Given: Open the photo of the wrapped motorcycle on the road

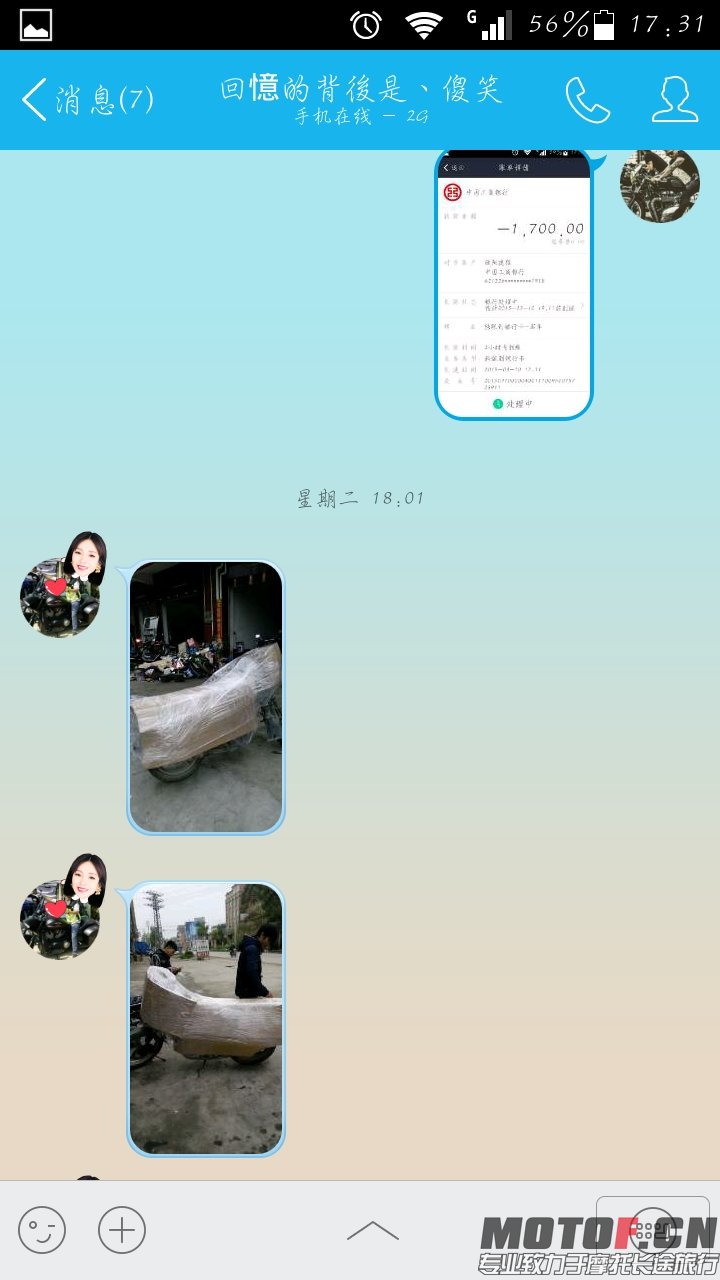Looking at the screenshot, I should coord(206,1018).
